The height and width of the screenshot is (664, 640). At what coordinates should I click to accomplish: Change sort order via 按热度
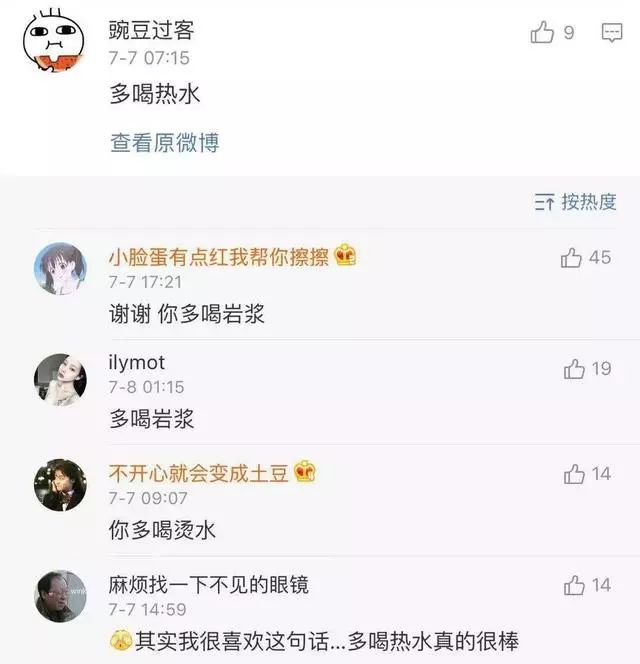[x=575, y=202]
